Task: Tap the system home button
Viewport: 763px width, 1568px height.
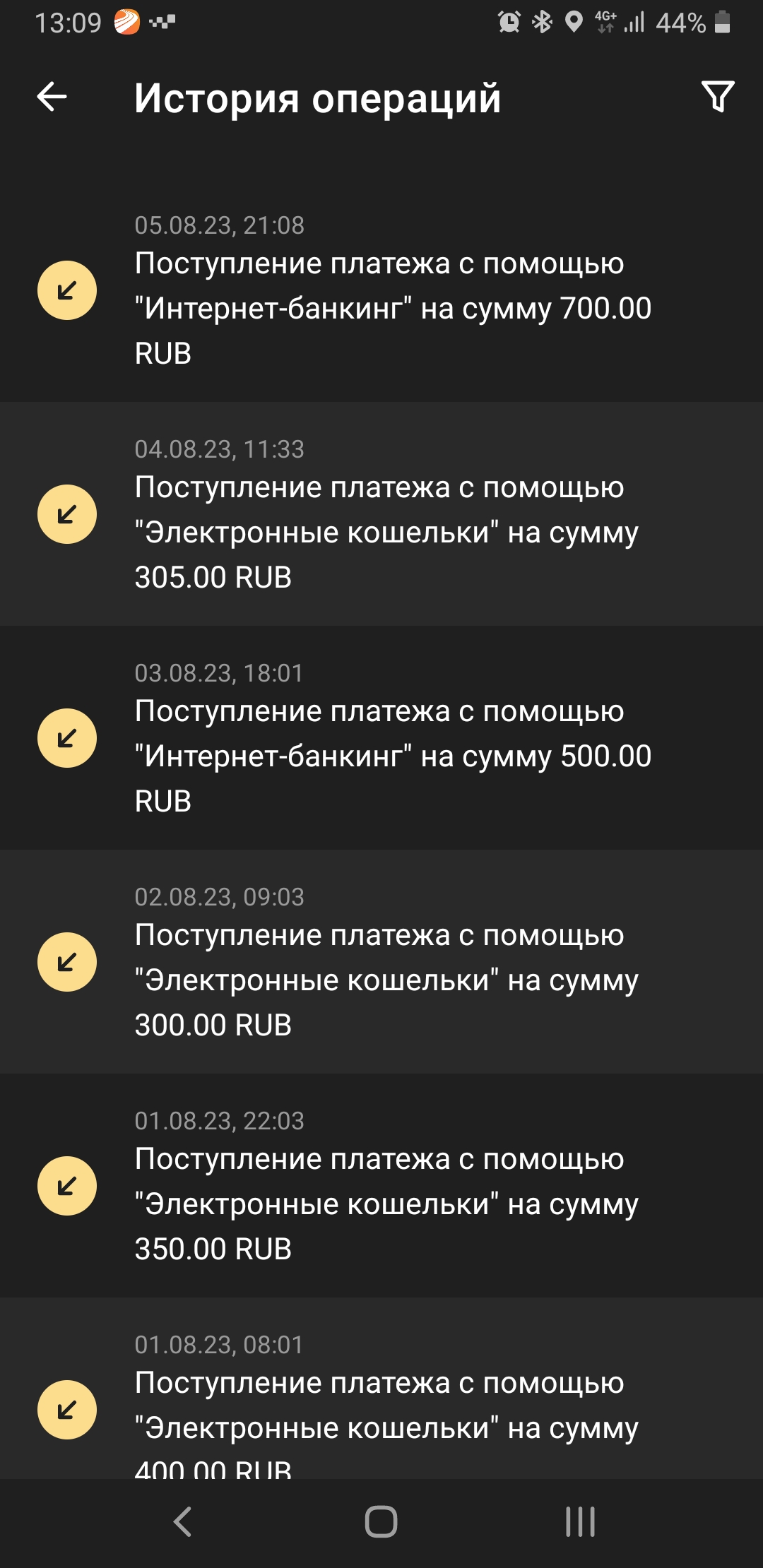Action: 381,1521
